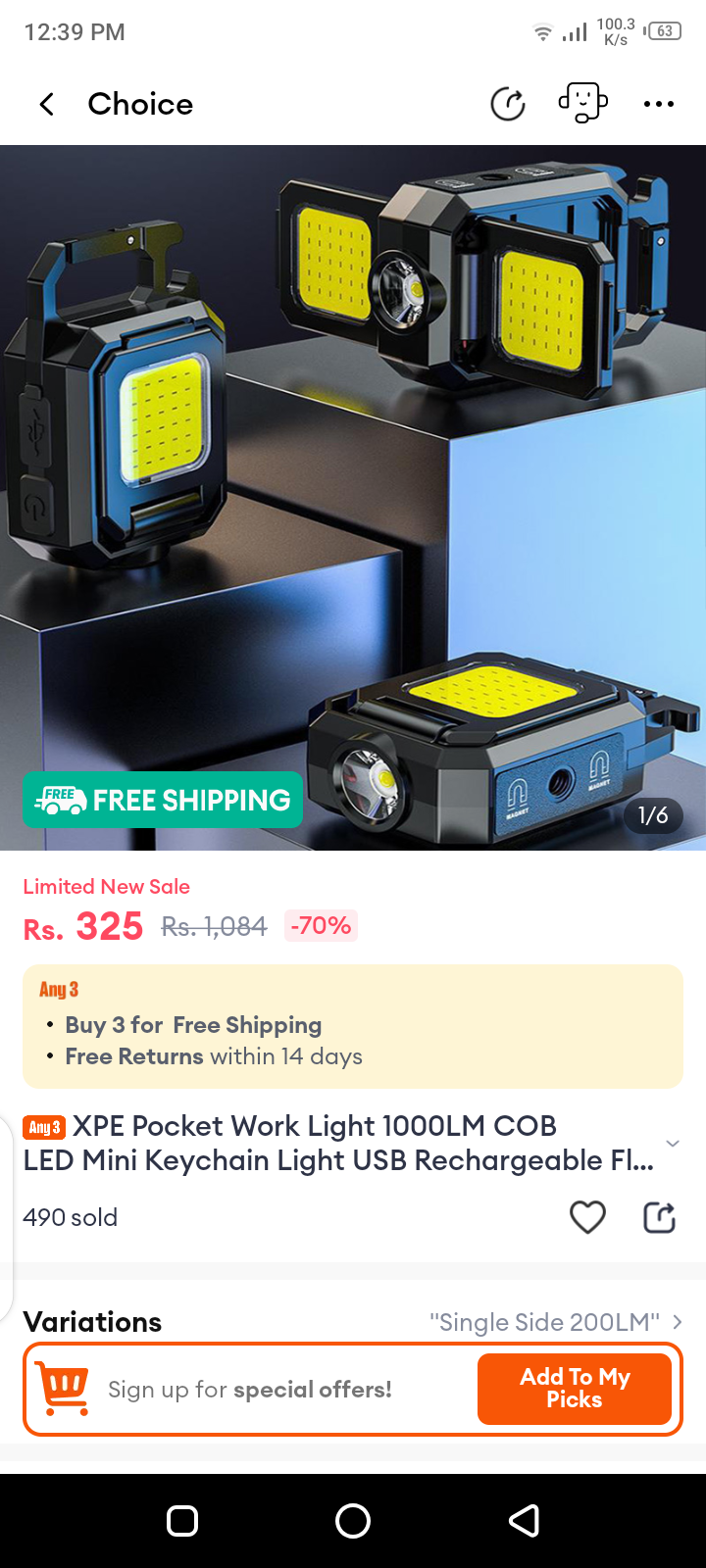The height and width of the screenshot is (1568, 706).
Task: Go to the device home screen
Action: (x=353, y=1521)
